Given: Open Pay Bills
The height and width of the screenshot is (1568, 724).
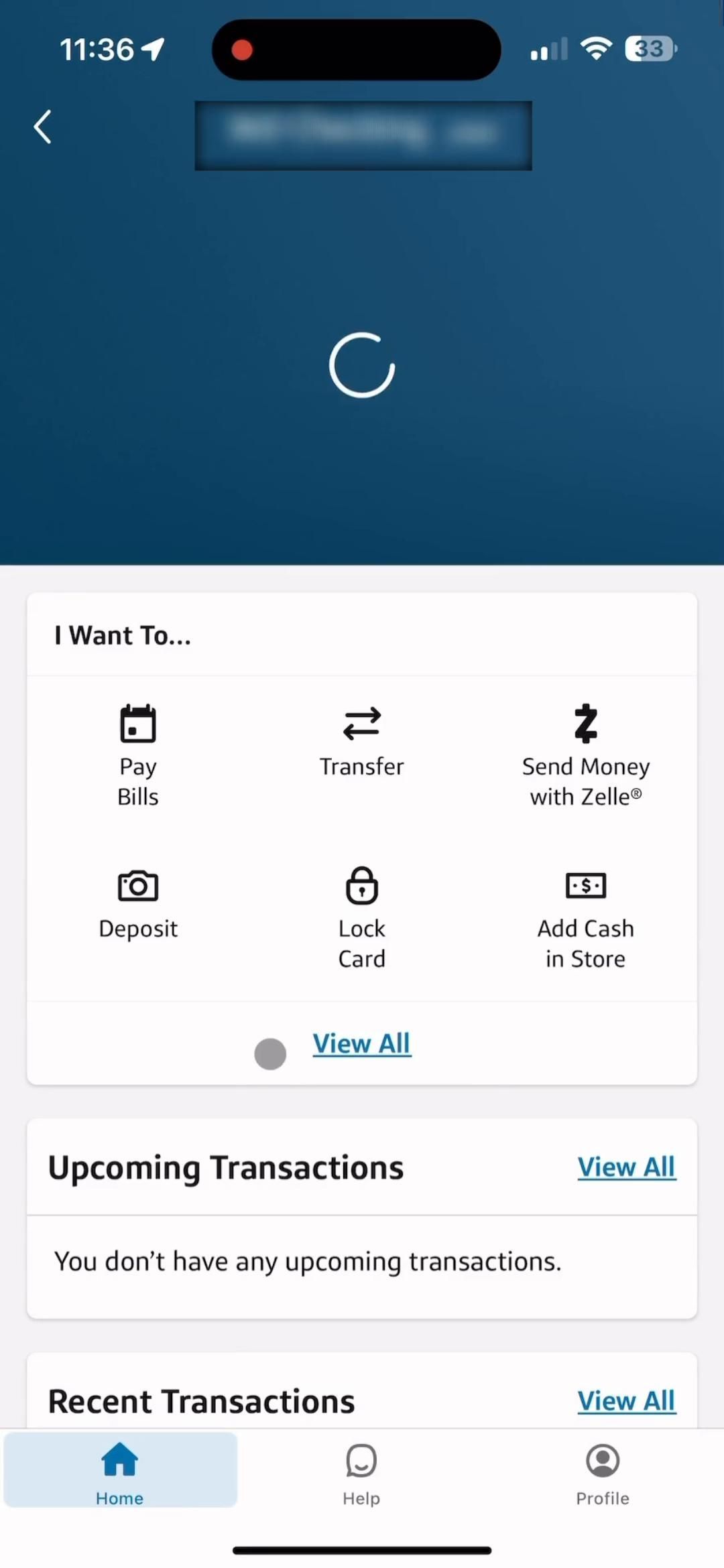Looking at the screenshot, I should point(138,755).
